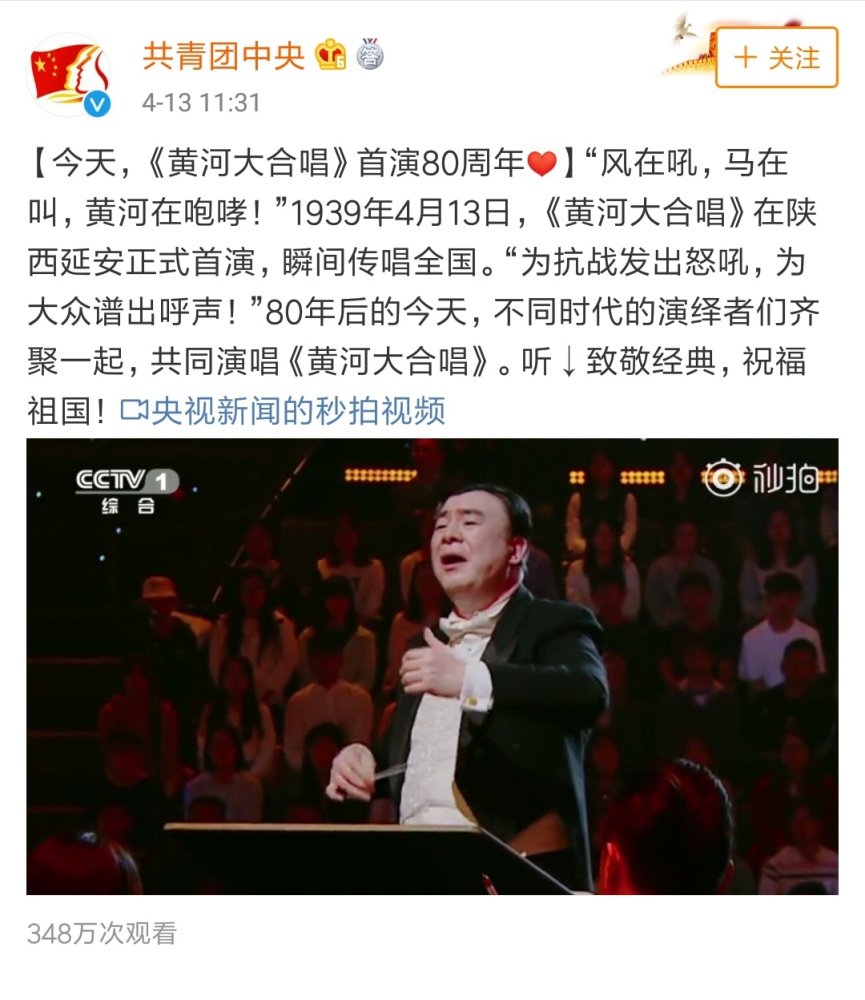Open the 共青团中央 account name
This screenshot has height=1000, width=865.
pos(223,55)
